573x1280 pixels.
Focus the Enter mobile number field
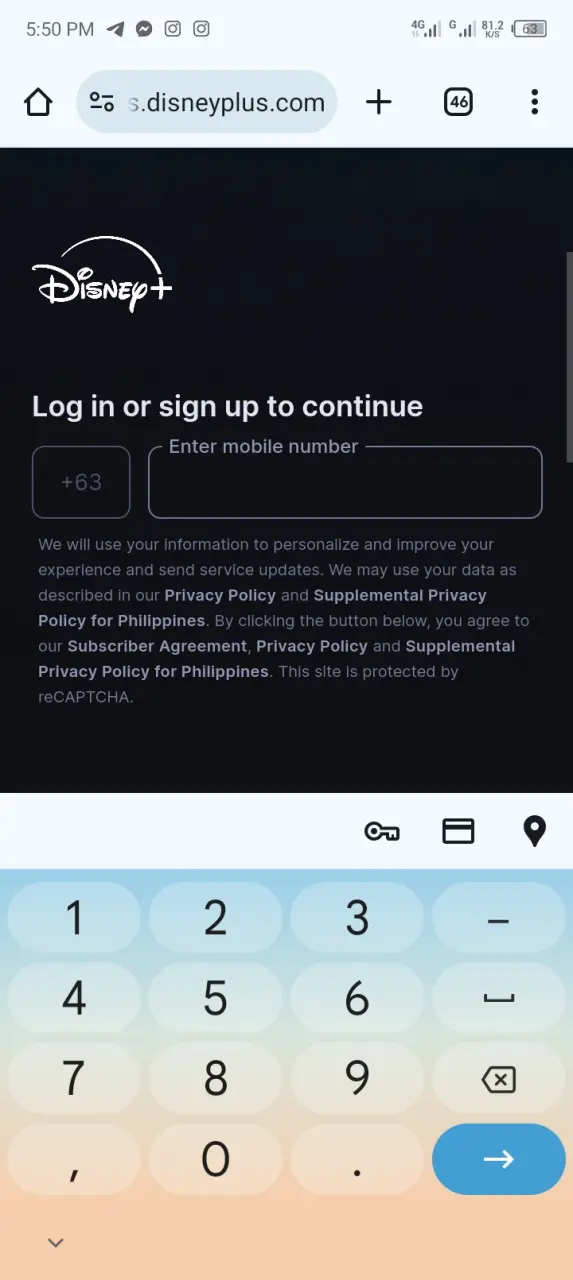[x=345, y=482]
